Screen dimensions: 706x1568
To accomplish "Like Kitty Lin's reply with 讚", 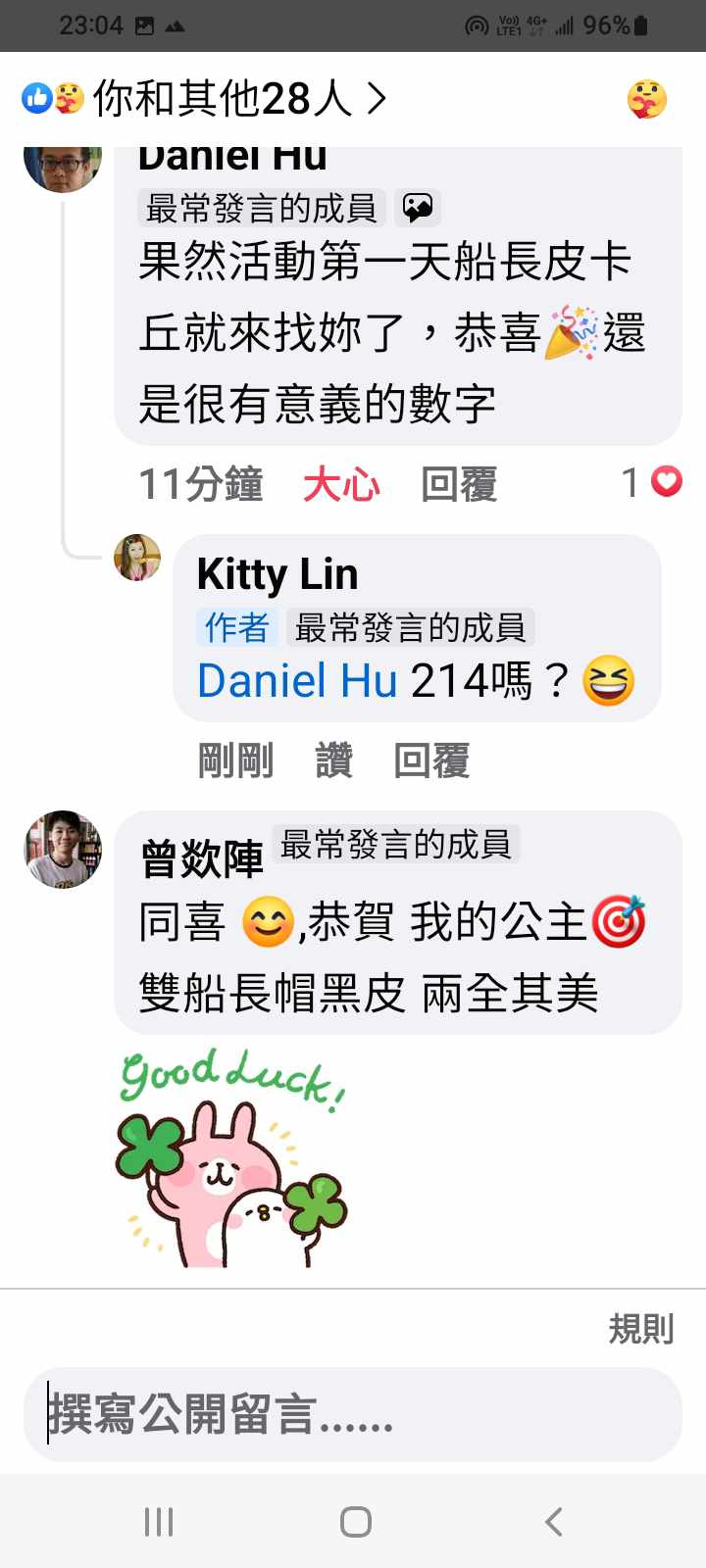I will [333, 760].
